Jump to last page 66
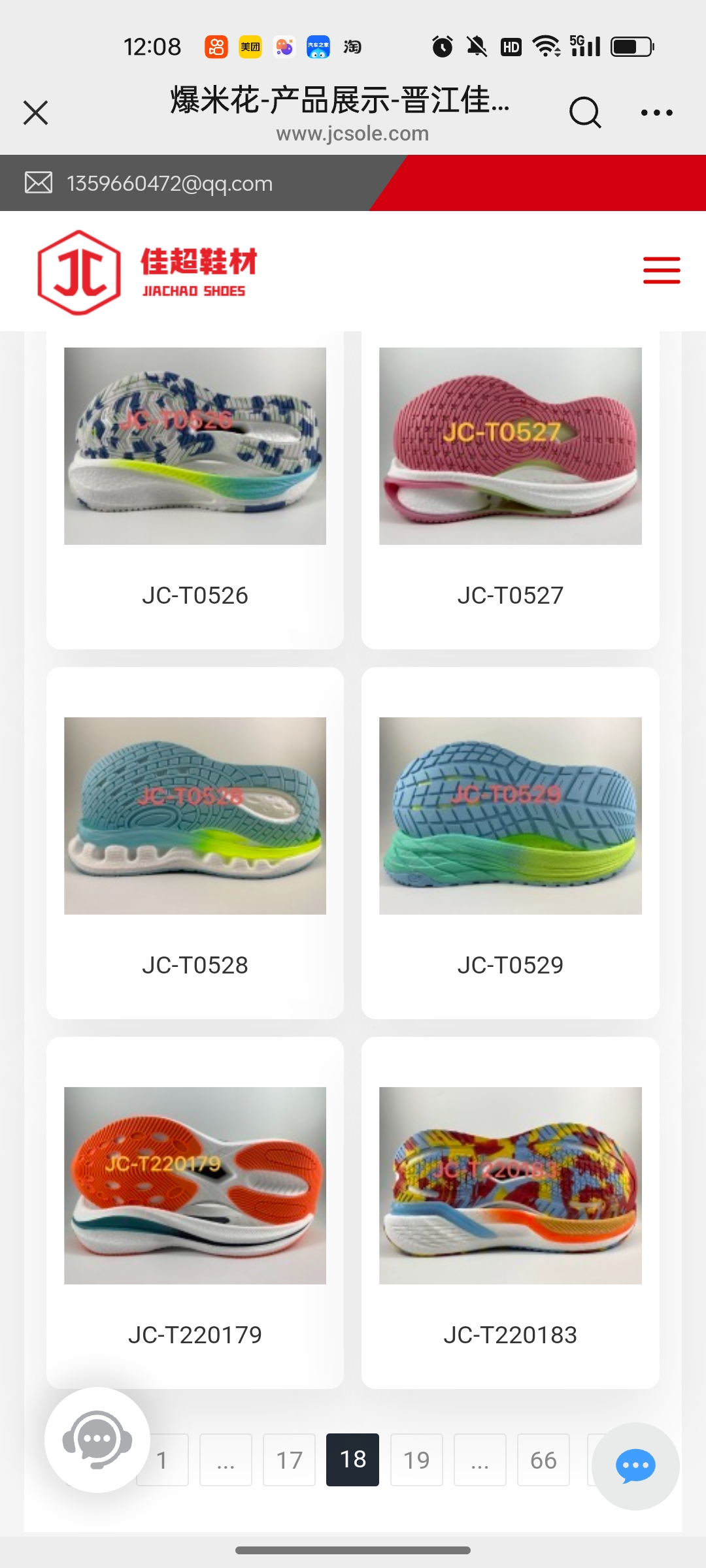Viewport: 706px width, 1568px height. point(543,1460)
